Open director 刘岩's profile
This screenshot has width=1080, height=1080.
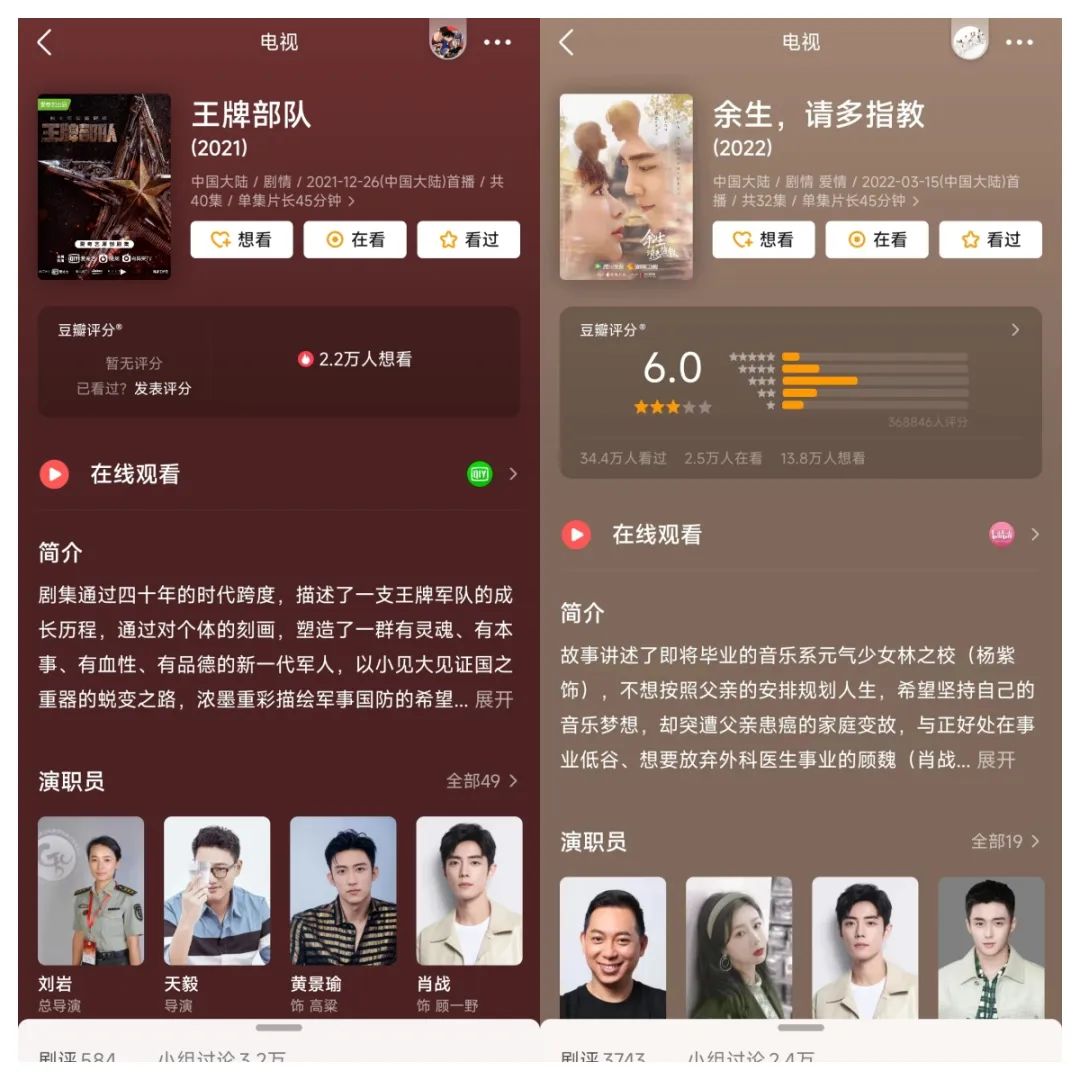point(91,915)
